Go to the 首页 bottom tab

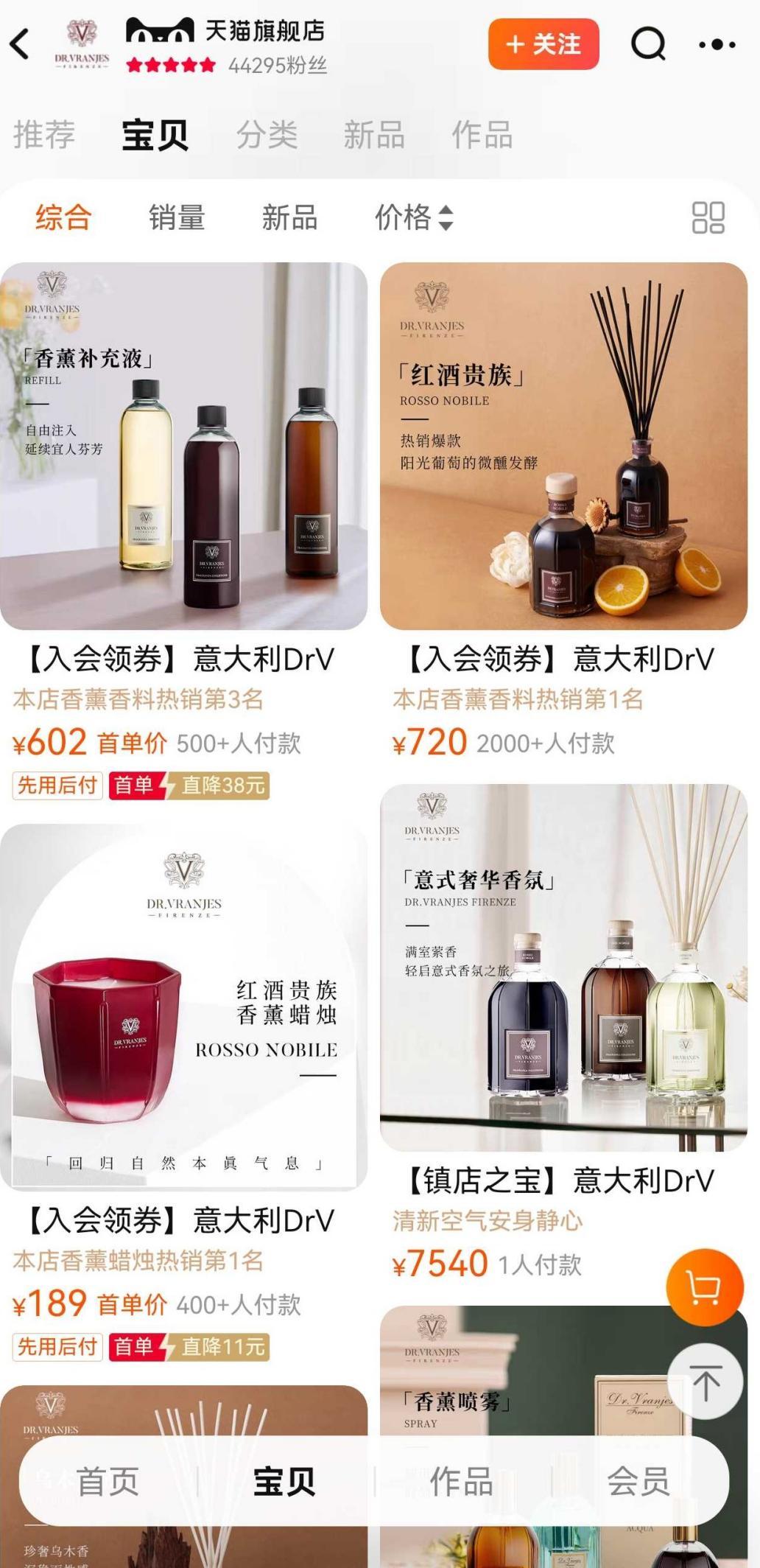(108, 1481)
